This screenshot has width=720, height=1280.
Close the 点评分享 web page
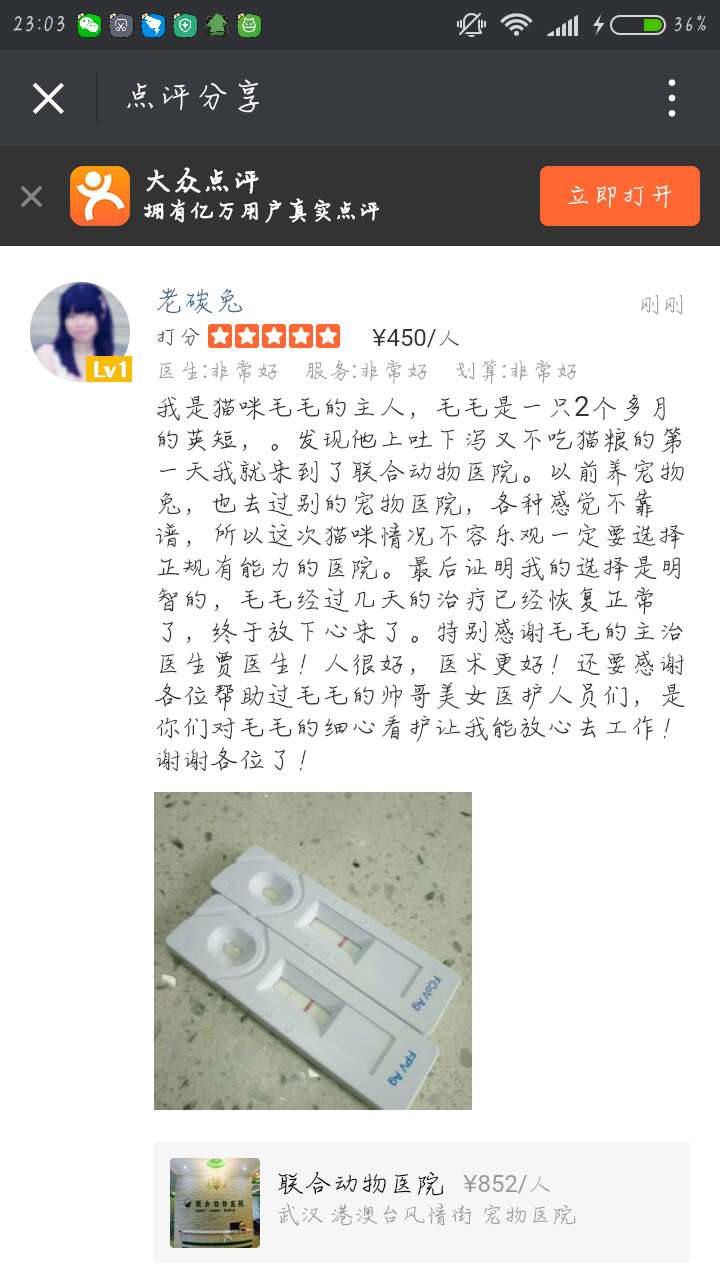48,98
